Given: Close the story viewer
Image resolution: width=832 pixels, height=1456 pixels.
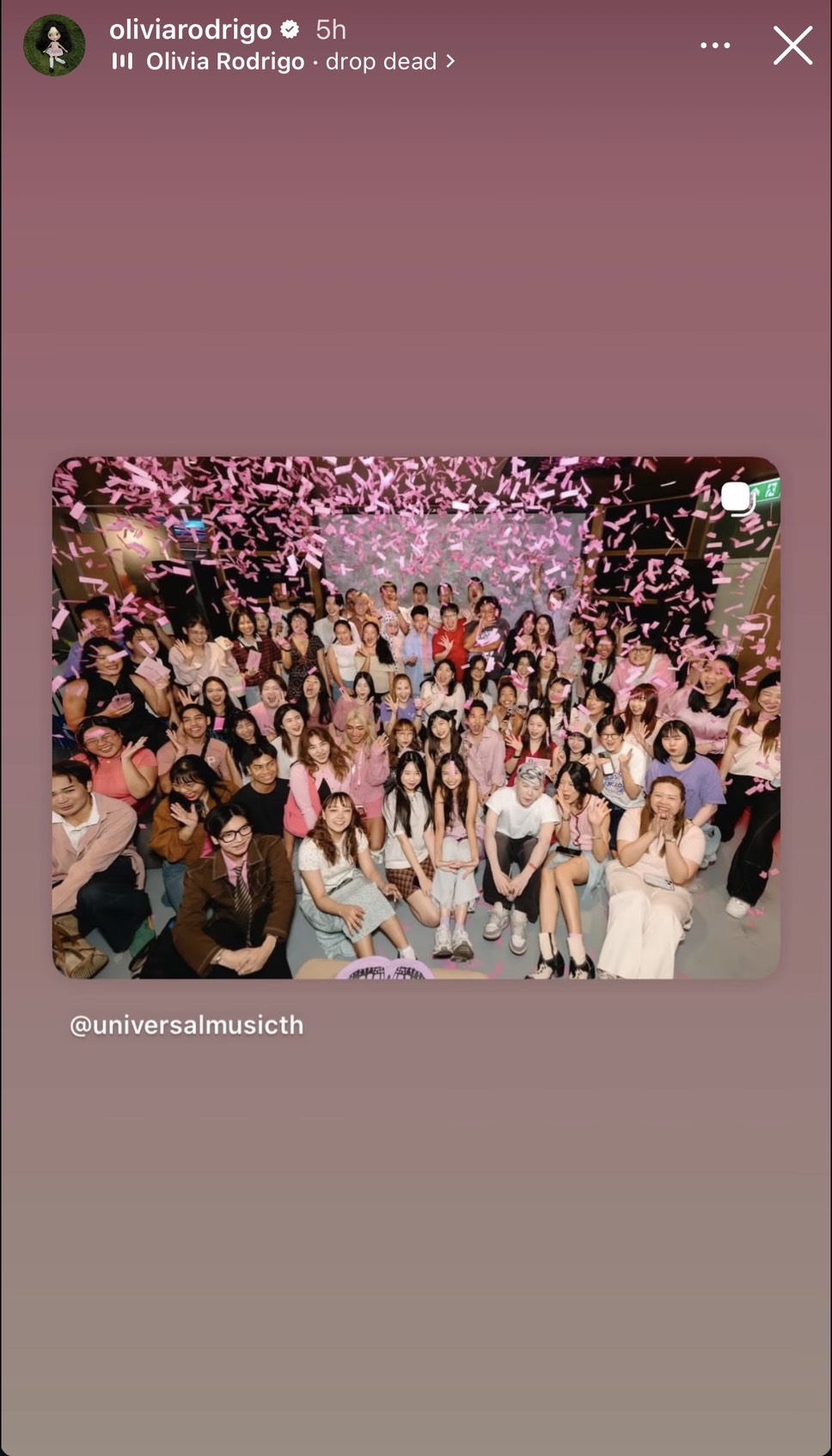Looking at the screenshot, I should point(792,46).
